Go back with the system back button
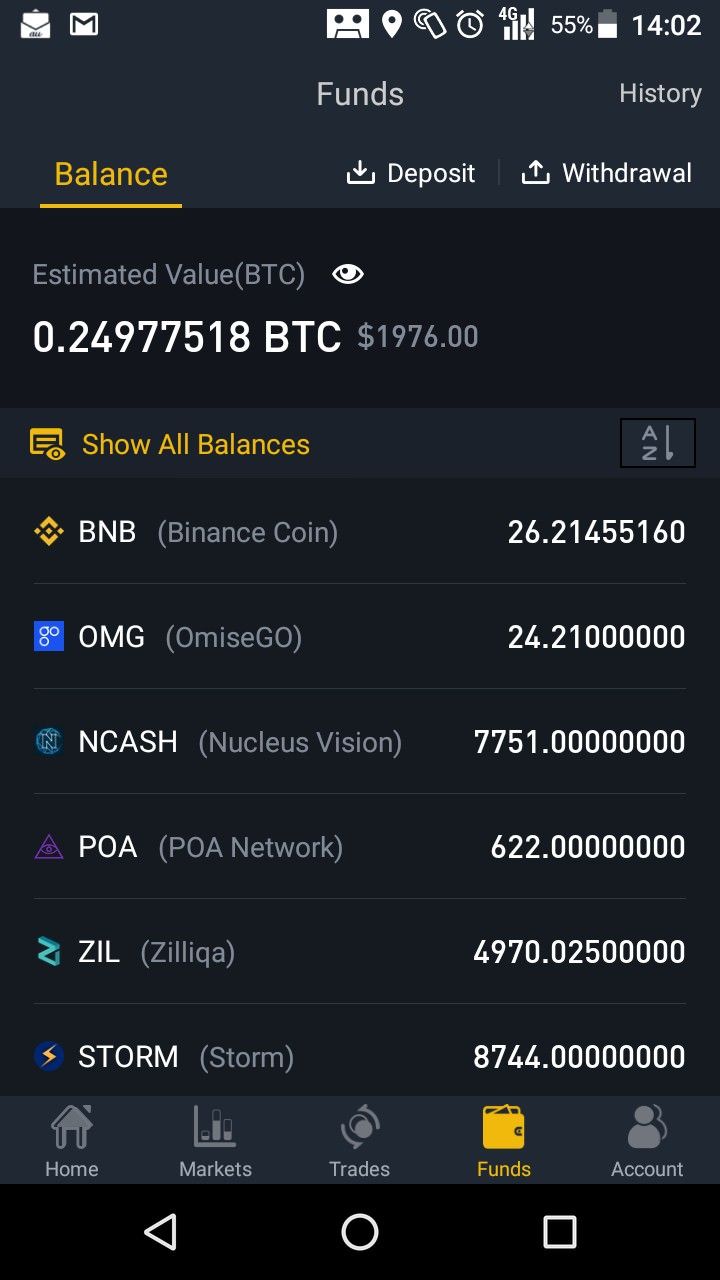 pyautogui.click(x=161, y=1232)
